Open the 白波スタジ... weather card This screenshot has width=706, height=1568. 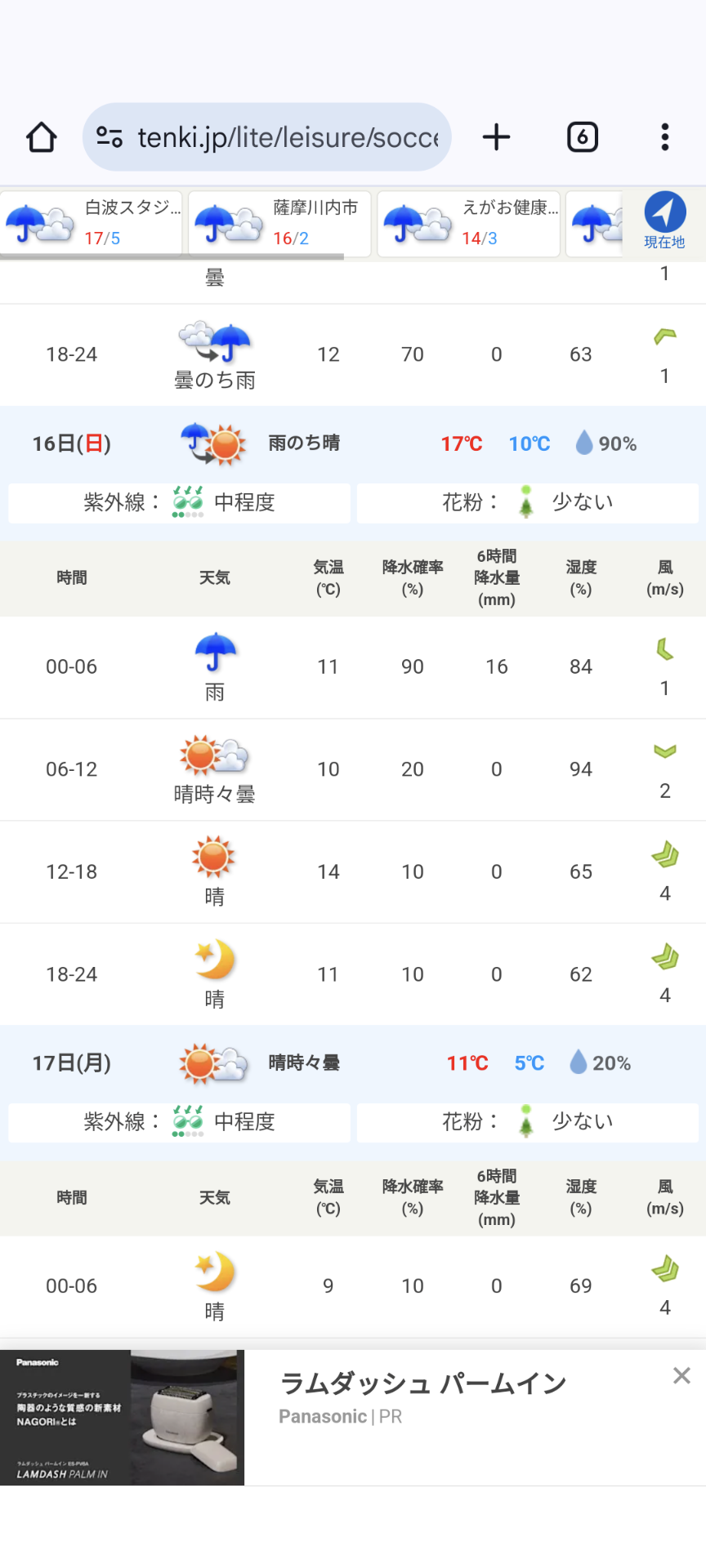click(92, 224)
